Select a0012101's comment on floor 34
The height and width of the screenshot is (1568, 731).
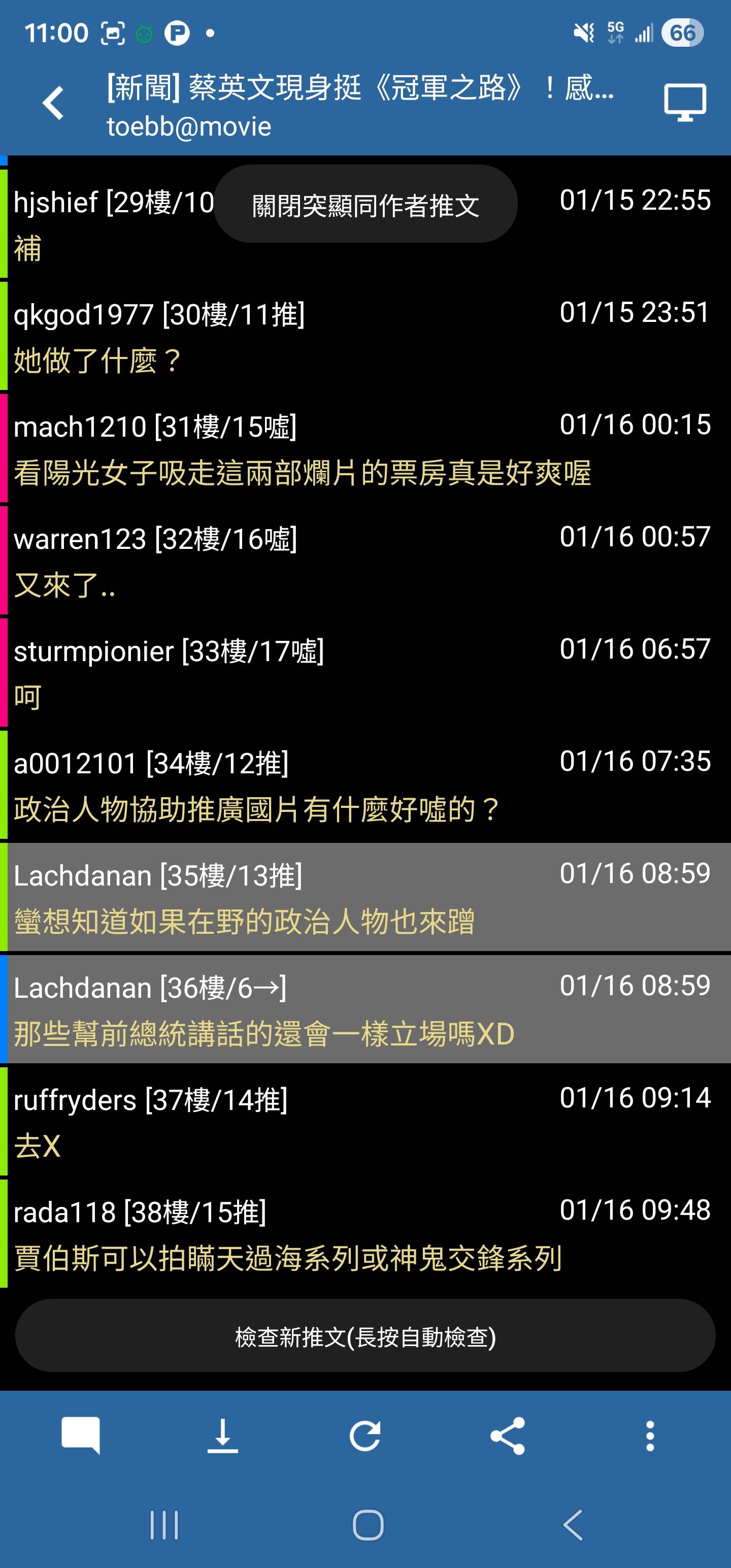point(365,785)
